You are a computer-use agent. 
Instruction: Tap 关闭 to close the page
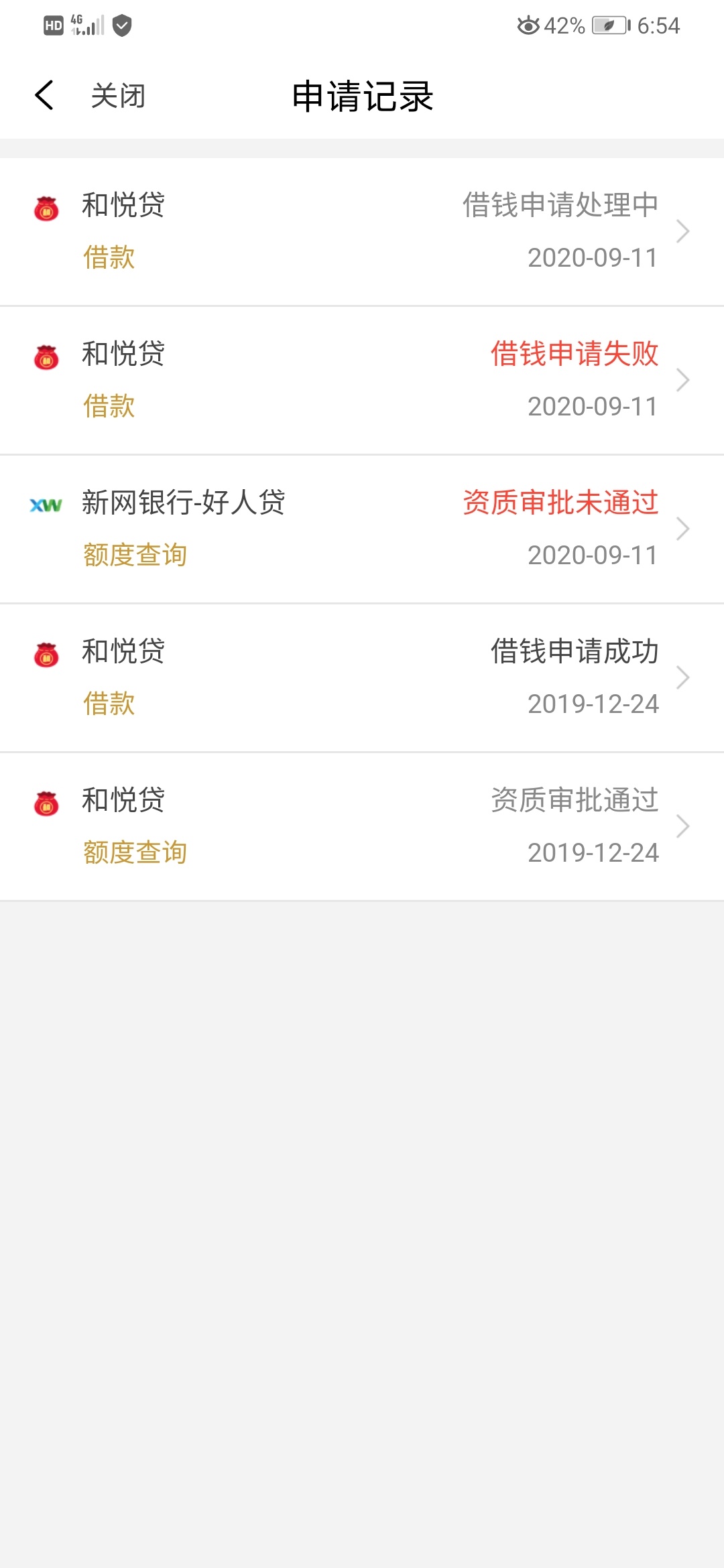point(118,96)
